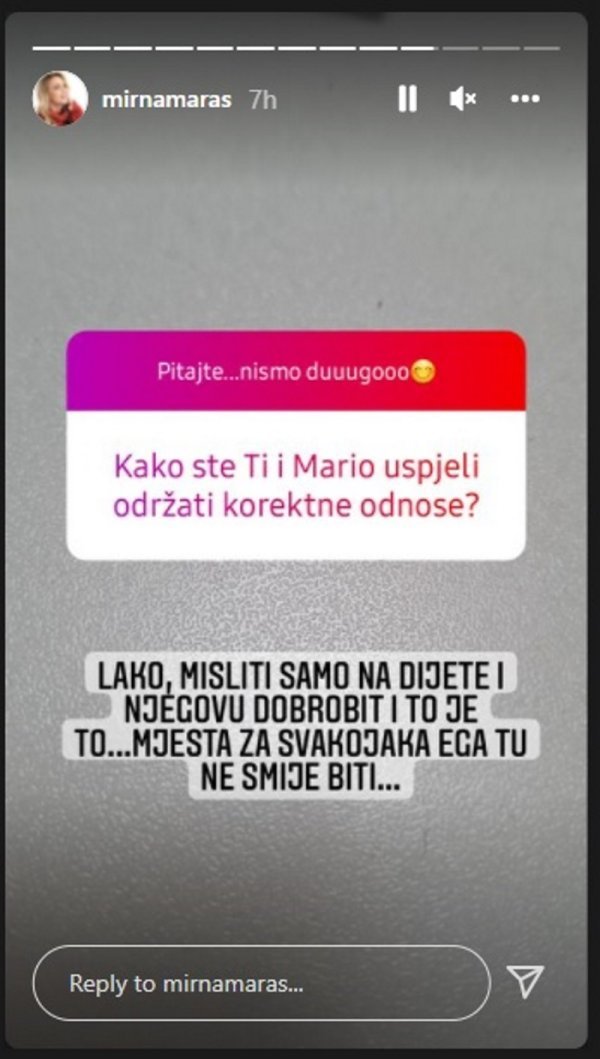This screenshot has height=1059, width=600.
Task: Open the three-dot options menu
Action: (x=525, y=98)
